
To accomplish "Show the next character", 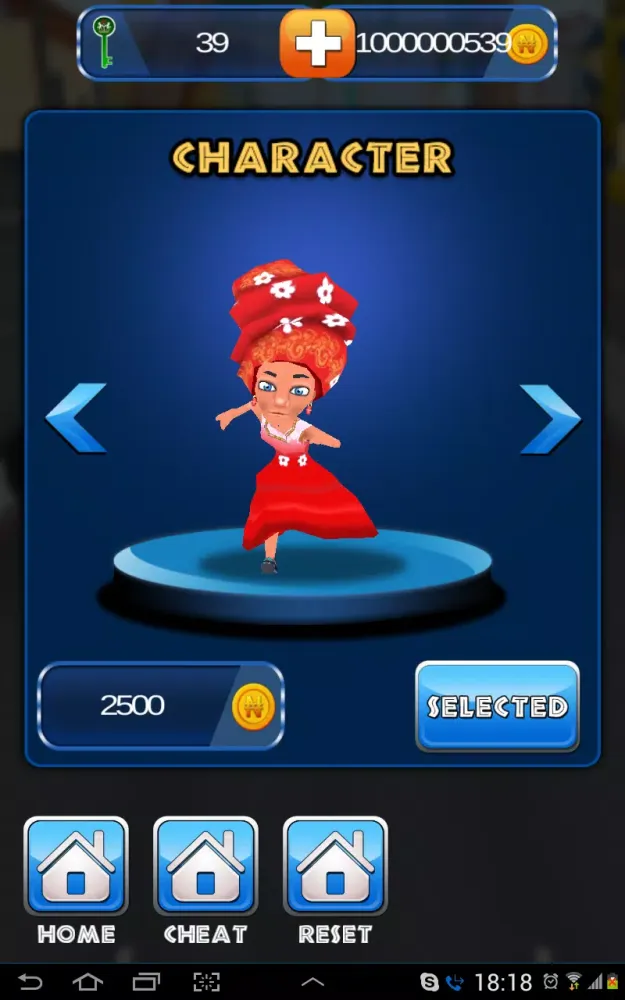I will click(549, 418).
